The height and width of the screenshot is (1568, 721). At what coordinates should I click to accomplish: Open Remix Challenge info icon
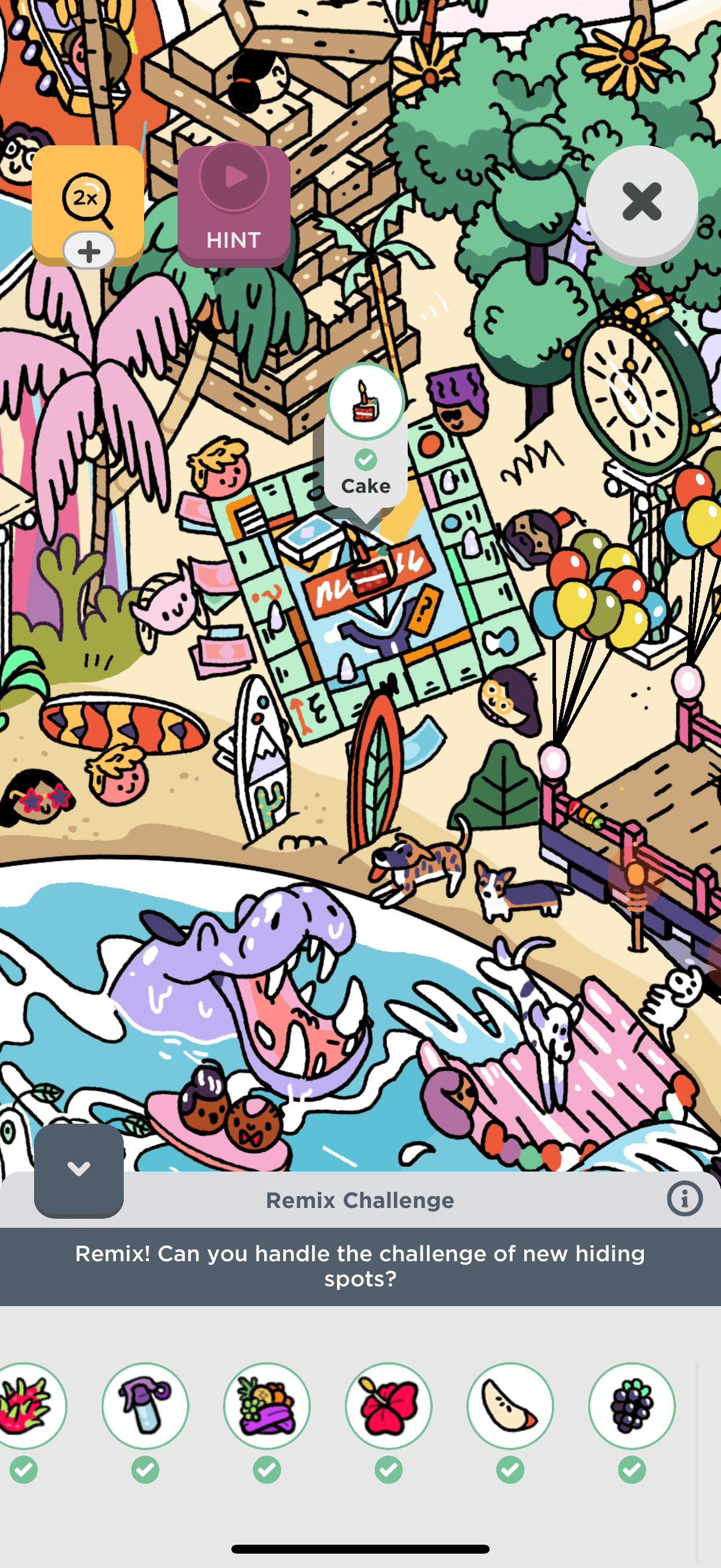point(684,1199)
